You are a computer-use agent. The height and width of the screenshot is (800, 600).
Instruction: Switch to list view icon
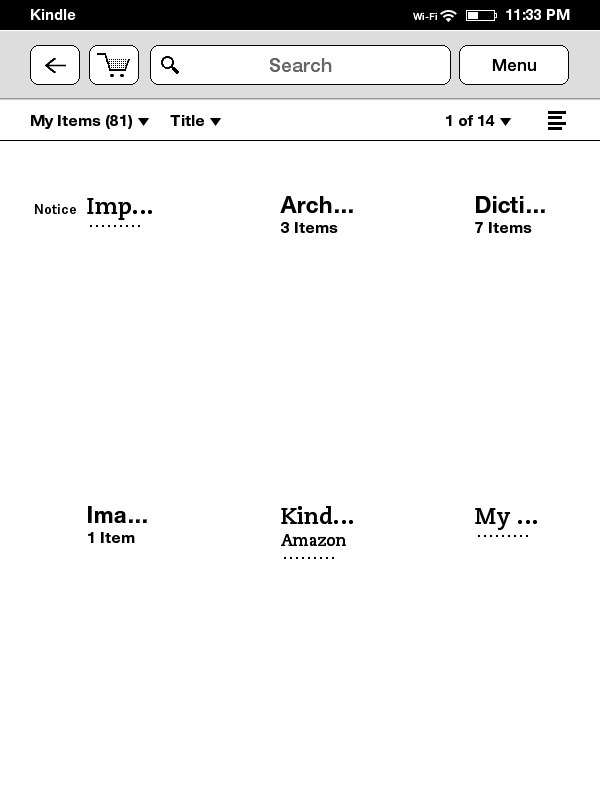[557, 121]
